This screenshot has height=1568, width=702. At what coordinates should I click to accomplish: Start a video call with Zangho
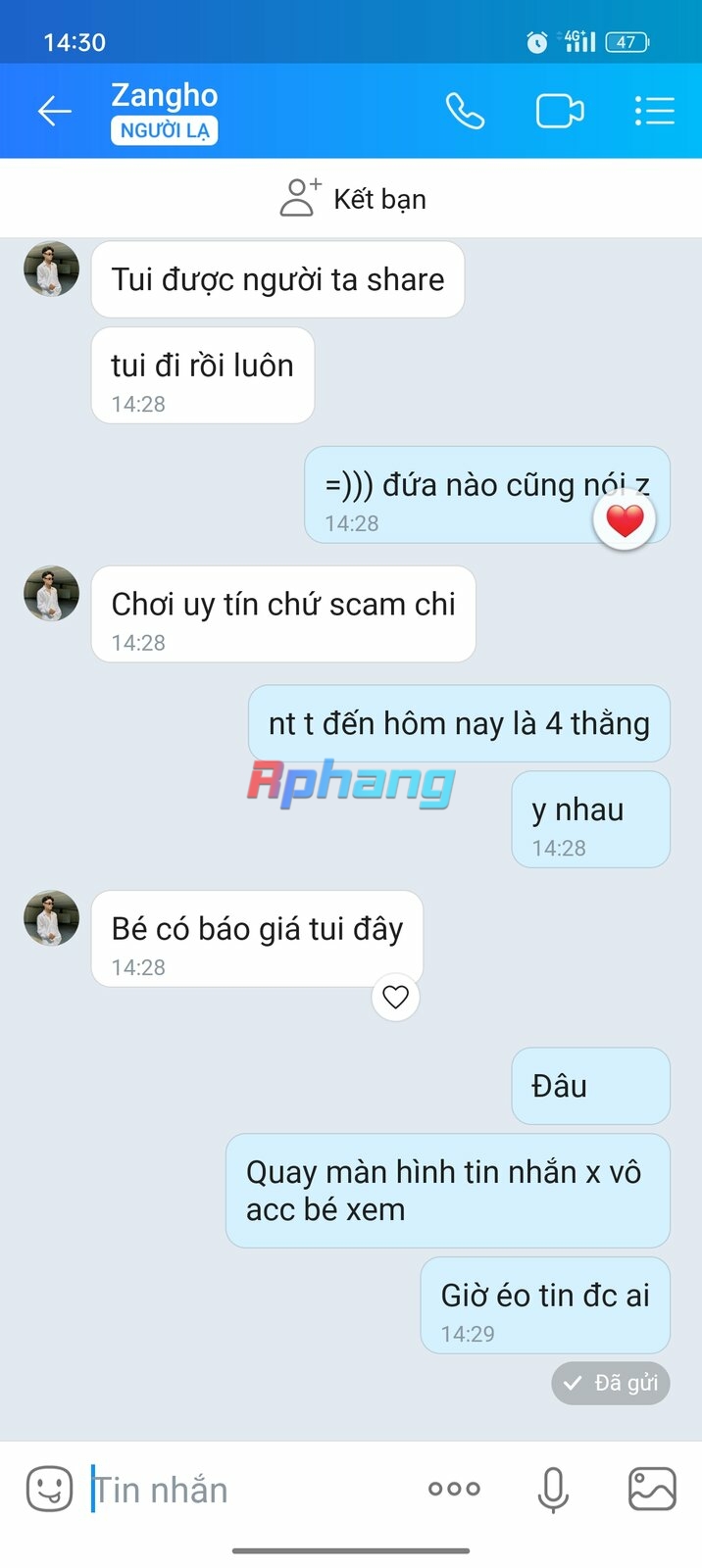coord(560,112)
